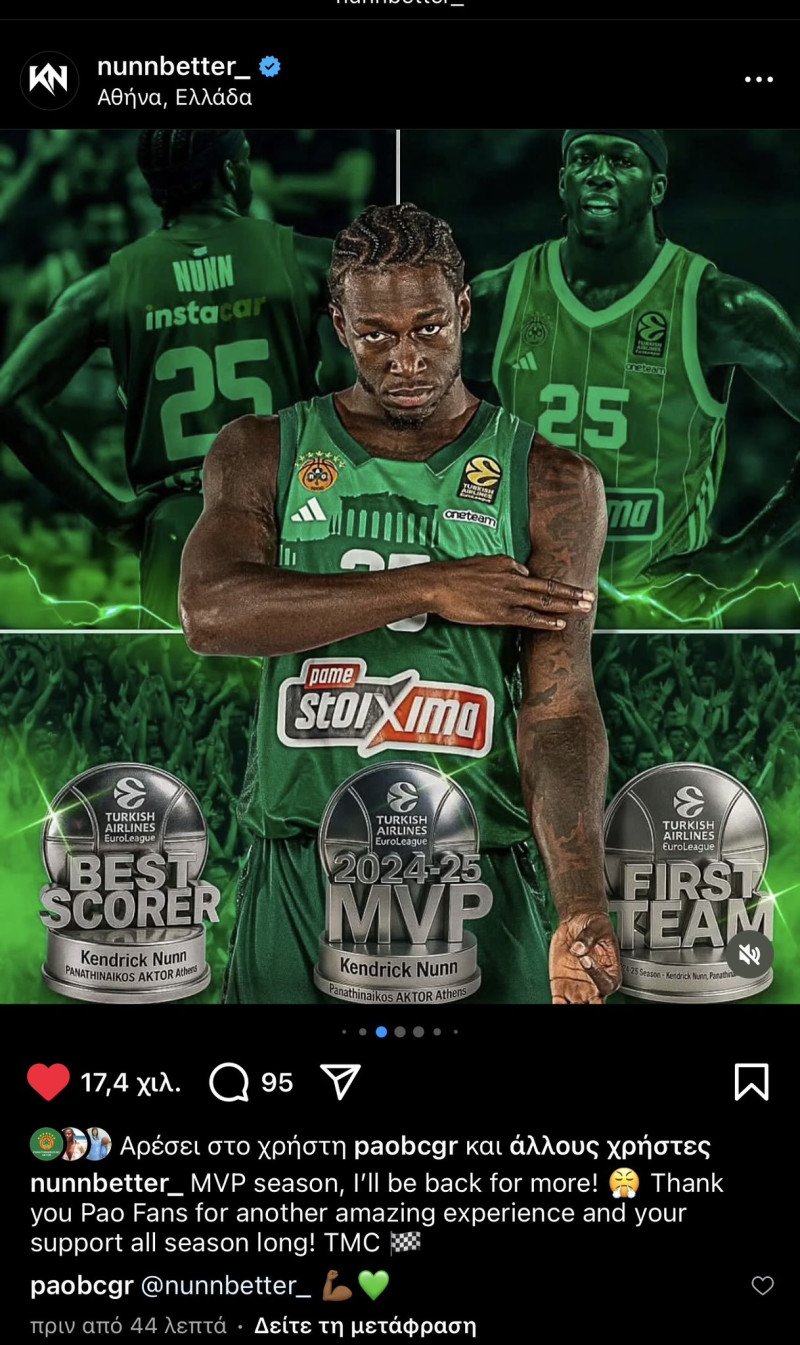Tap the nunnbetter_ username in post header

(x=174, y=66)
